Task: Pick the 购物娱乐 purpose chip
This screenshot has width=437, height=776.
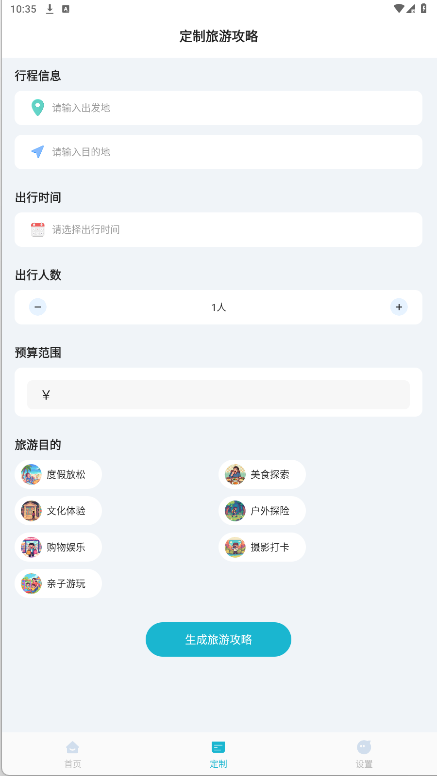Action: point(58,547)
